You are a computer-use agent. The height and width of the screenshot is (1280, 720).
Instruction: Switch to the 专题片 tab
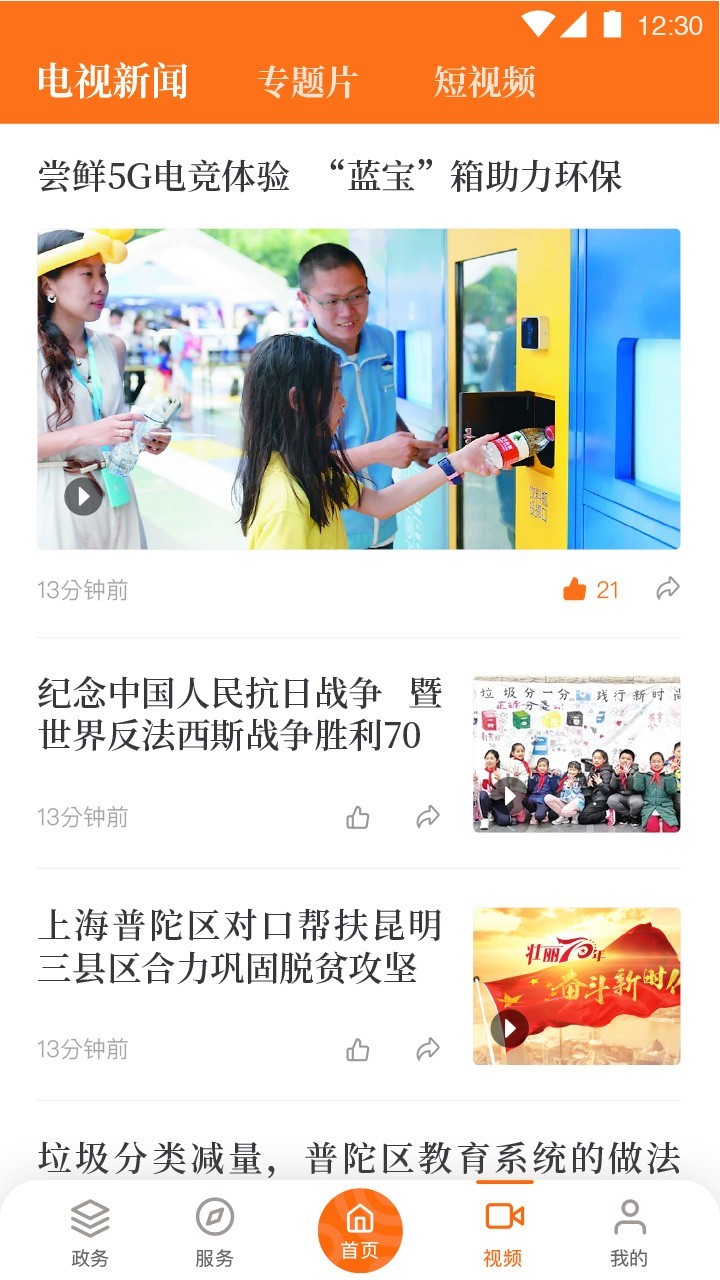pos(307,82)
